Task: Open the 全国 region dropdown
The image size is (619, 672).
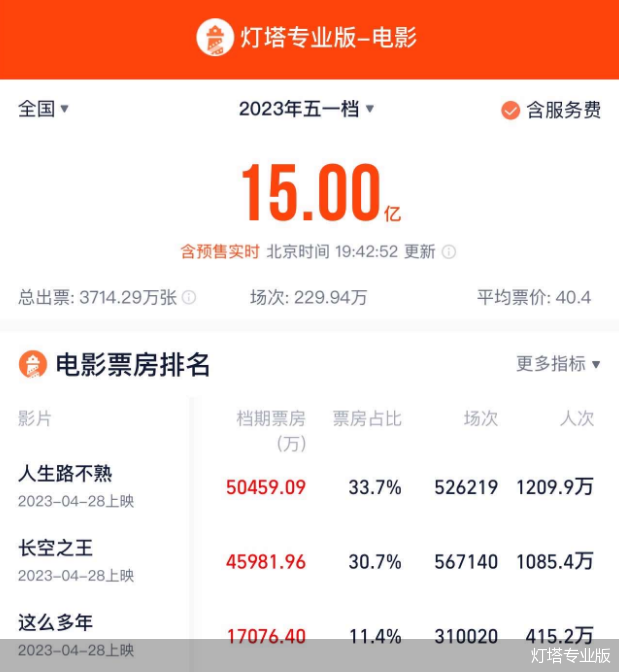Action: [x=44, y=109]
